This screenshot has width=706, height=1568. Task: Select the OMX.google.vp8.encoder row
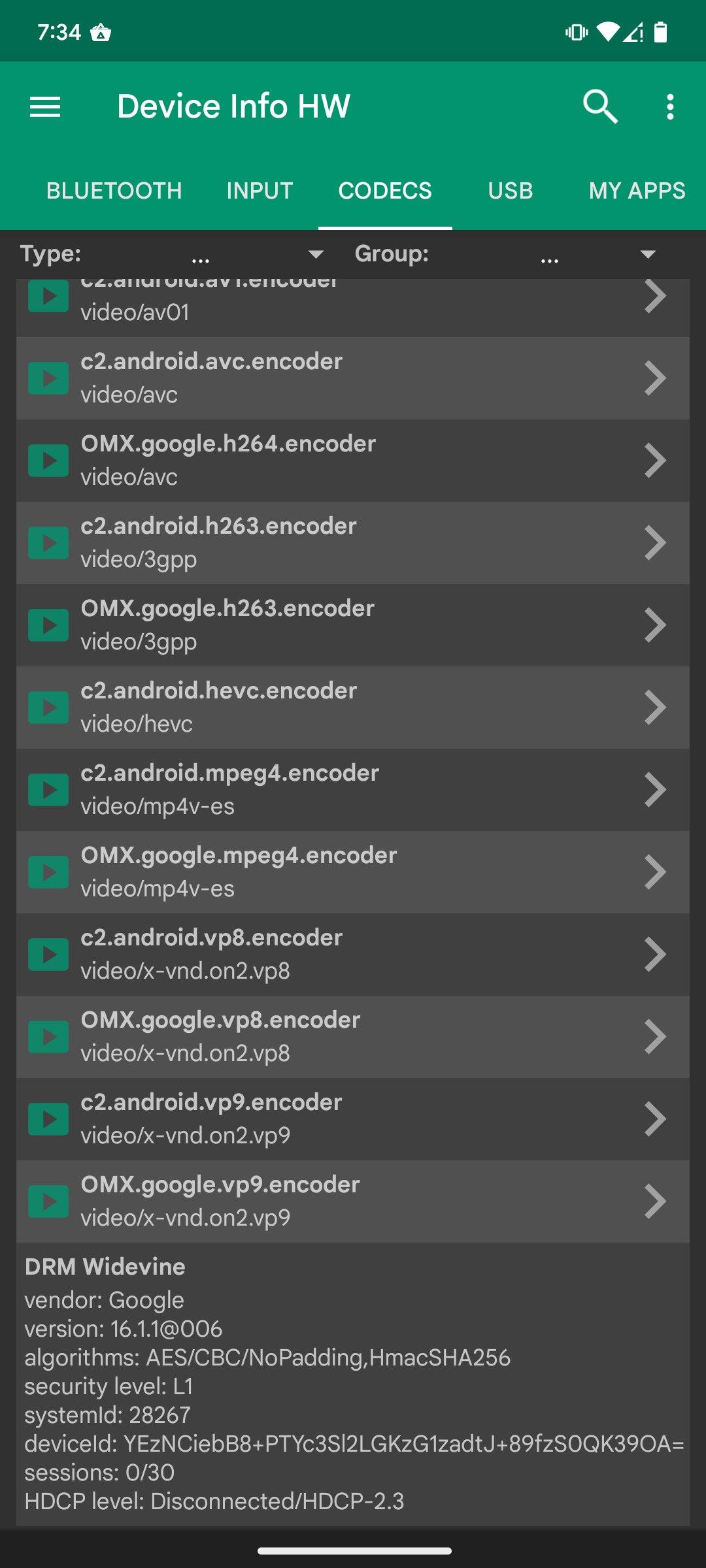tap(353, 1037)
